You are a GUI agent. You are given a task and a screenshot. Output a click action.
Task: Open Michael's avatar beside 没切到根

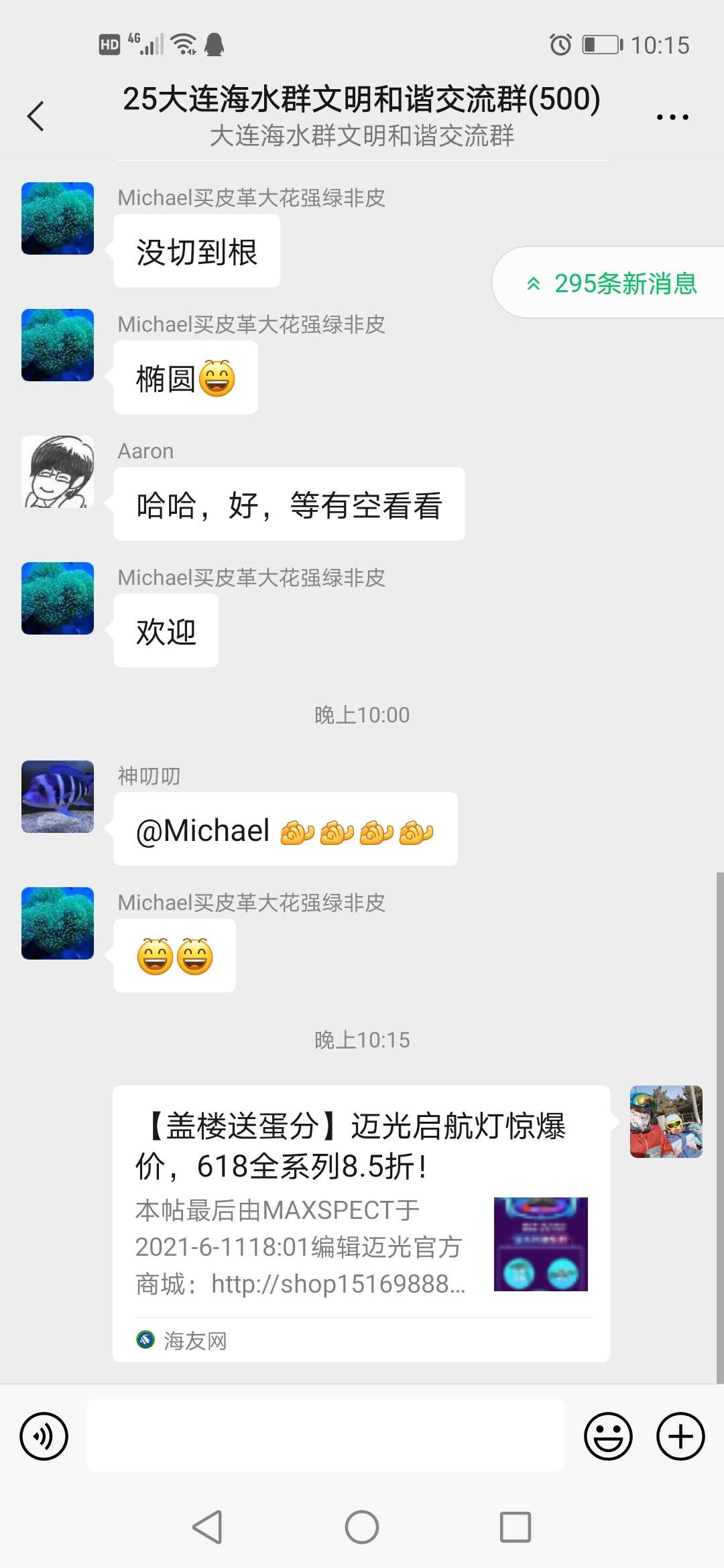[x=58, y=218]
